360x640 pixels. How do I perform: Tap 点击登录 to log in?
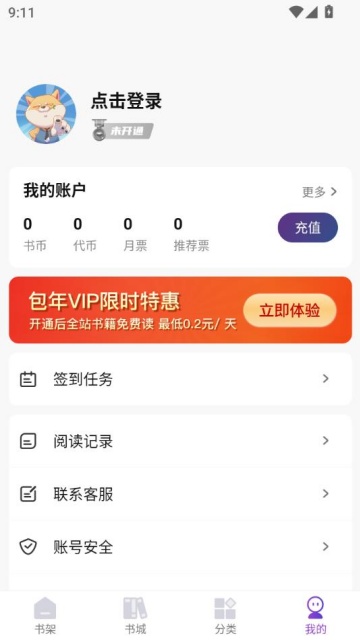click(x=126, y=101)
